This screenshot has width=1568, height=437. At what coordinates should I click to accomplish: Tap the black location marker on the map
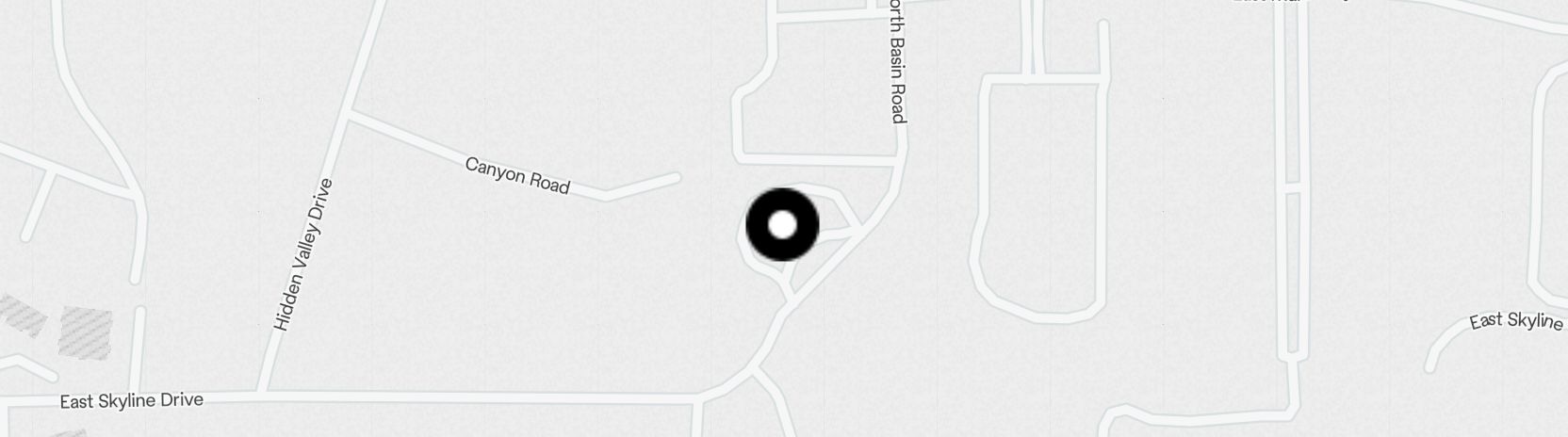click(x=782, y=225)
